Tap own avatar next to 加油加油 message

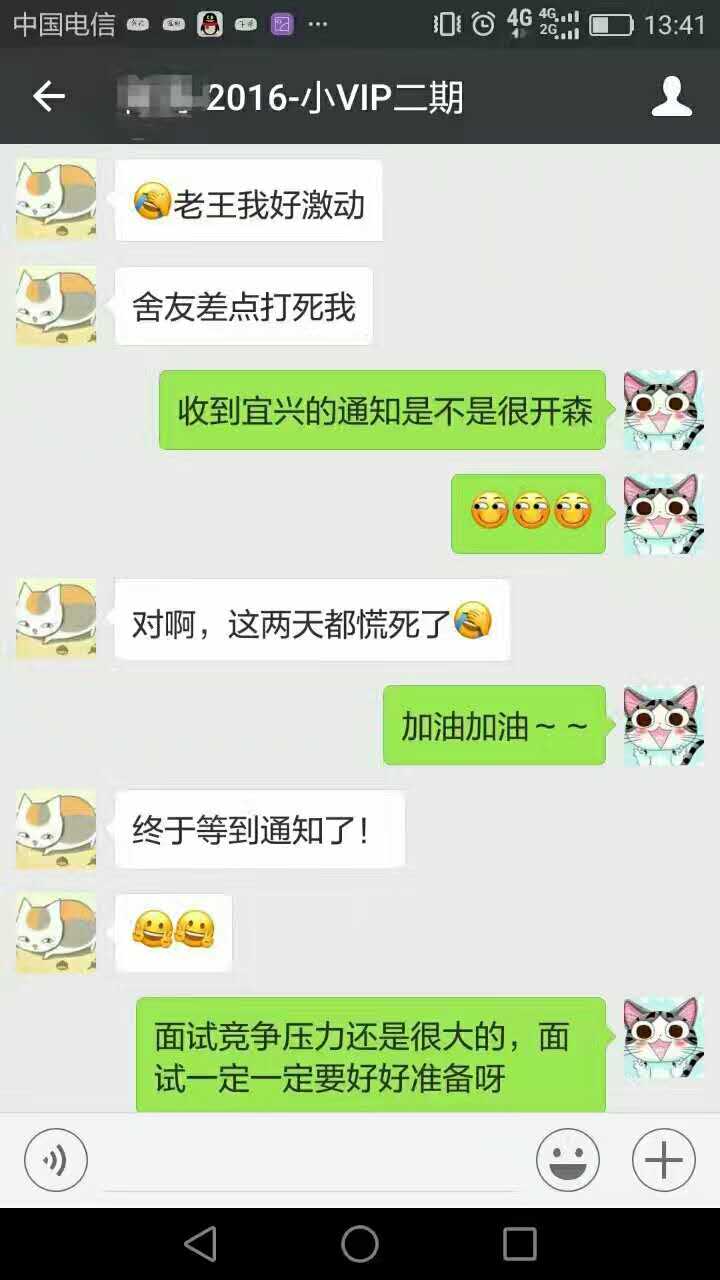coord(663,725)
